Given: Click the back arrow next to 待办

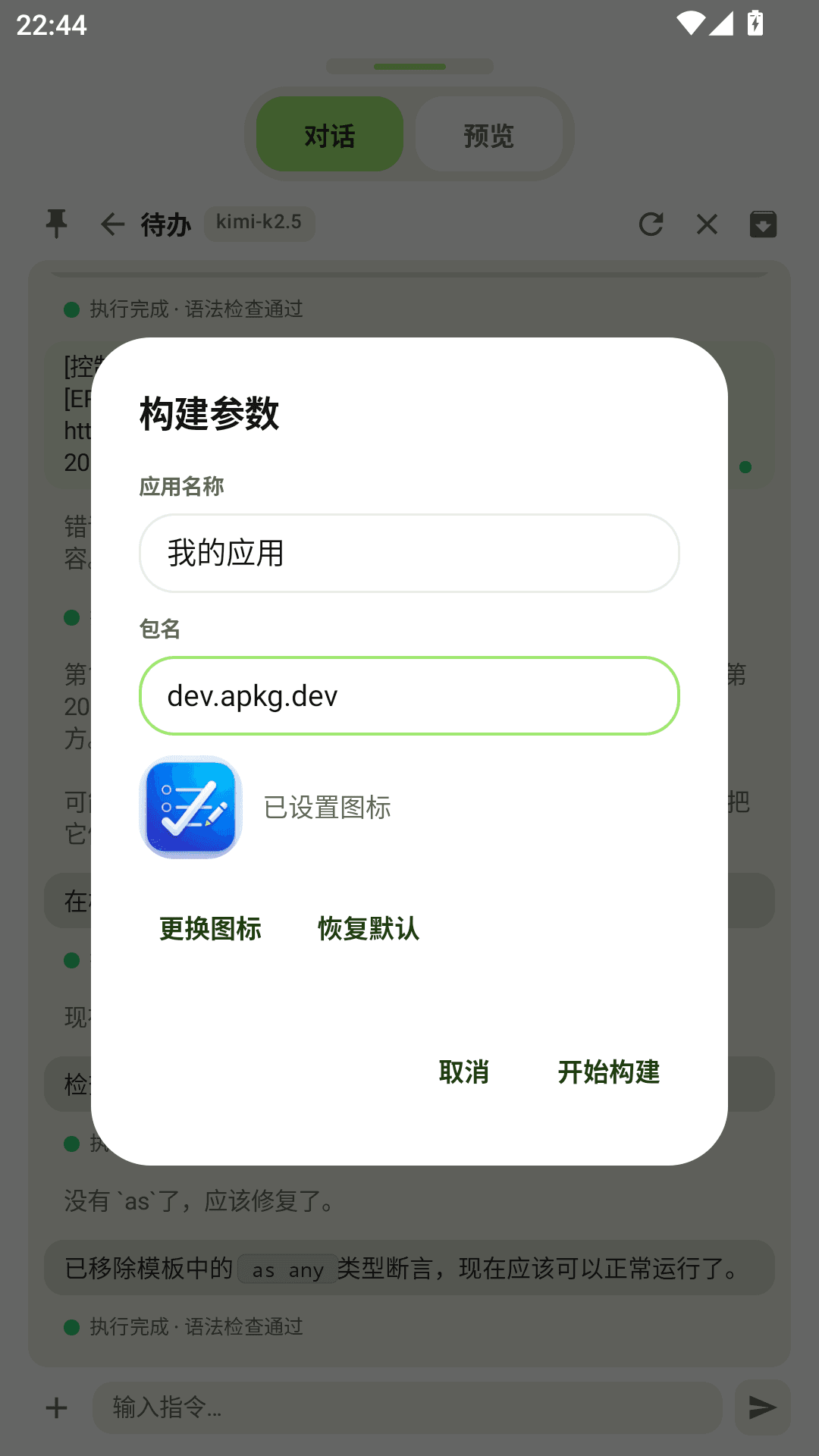Looking at the screenshot, I should click(111, 224).
